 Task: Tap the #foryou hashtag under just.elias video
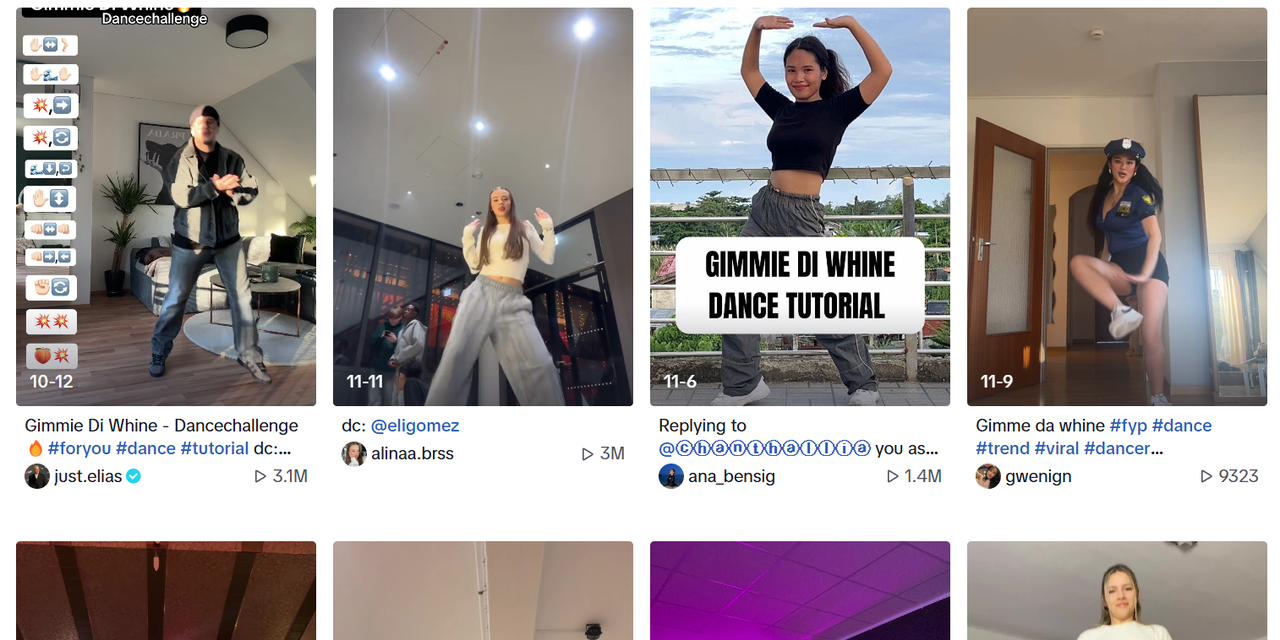click(79, 449)
